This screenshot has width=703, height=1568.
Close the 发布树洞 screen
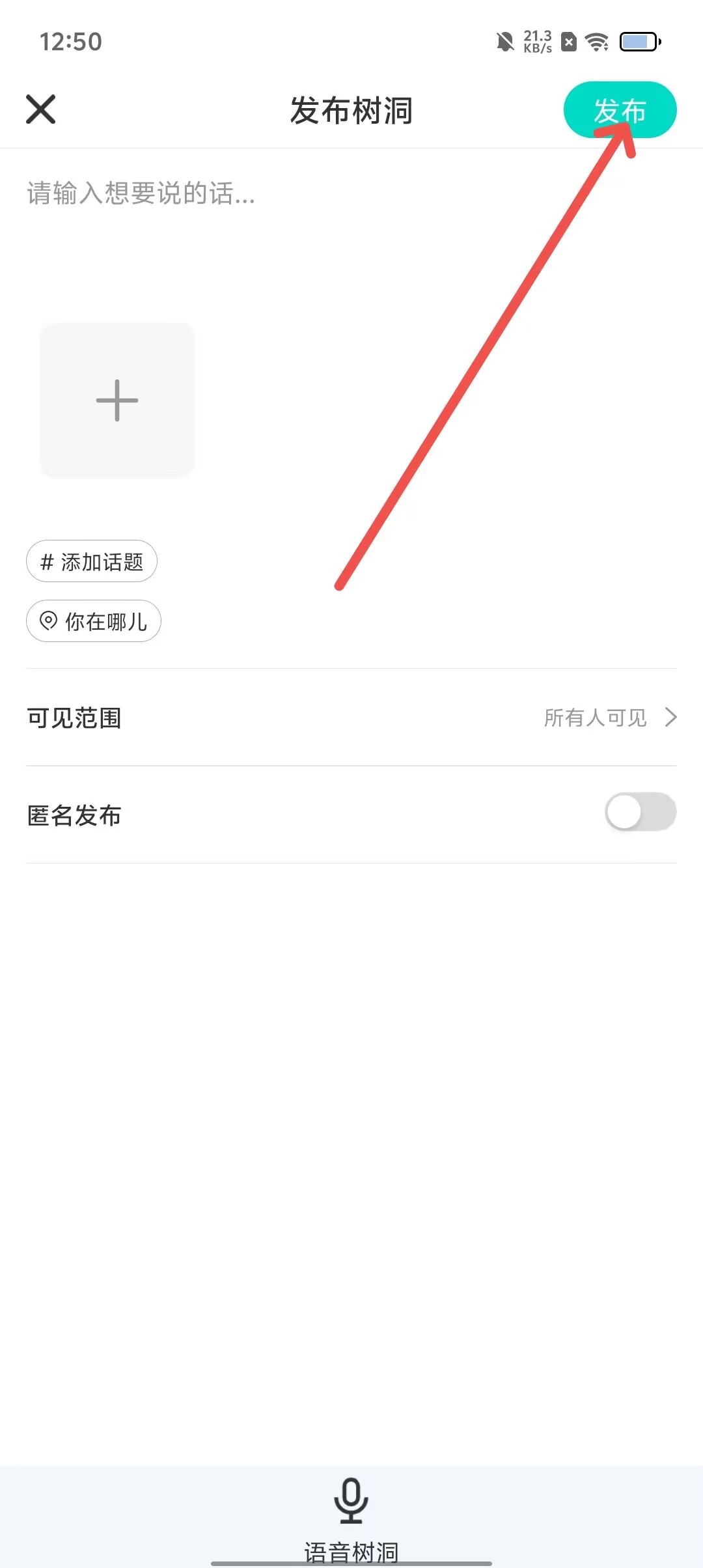(40, 109)
